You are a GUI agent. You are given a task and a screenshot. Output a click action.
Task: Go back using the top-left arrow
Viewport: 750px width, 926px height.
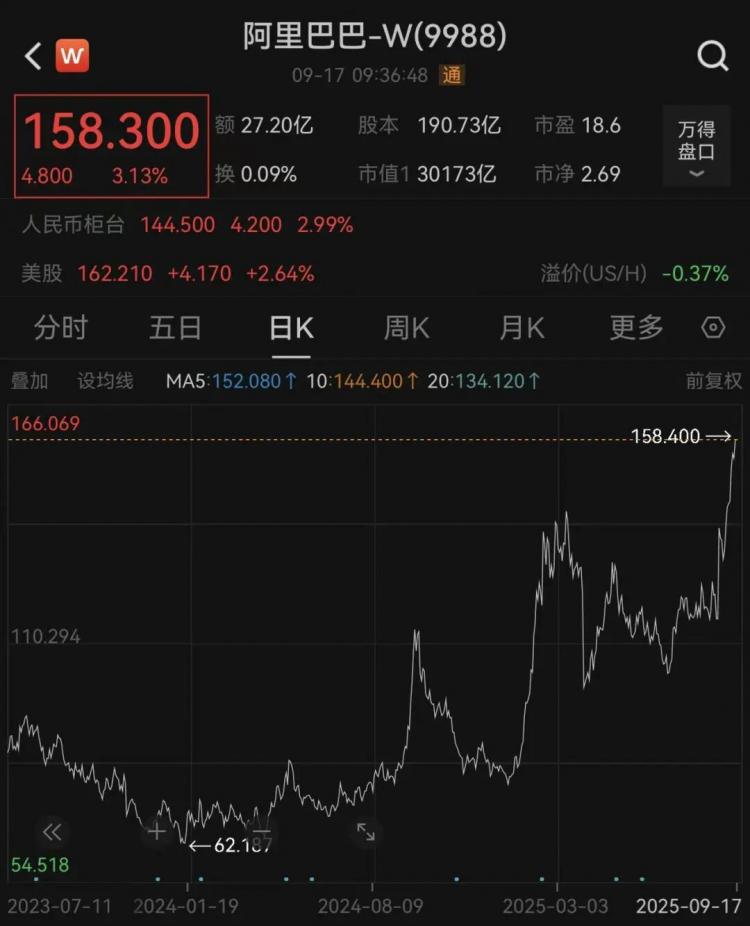click(33, 56)
